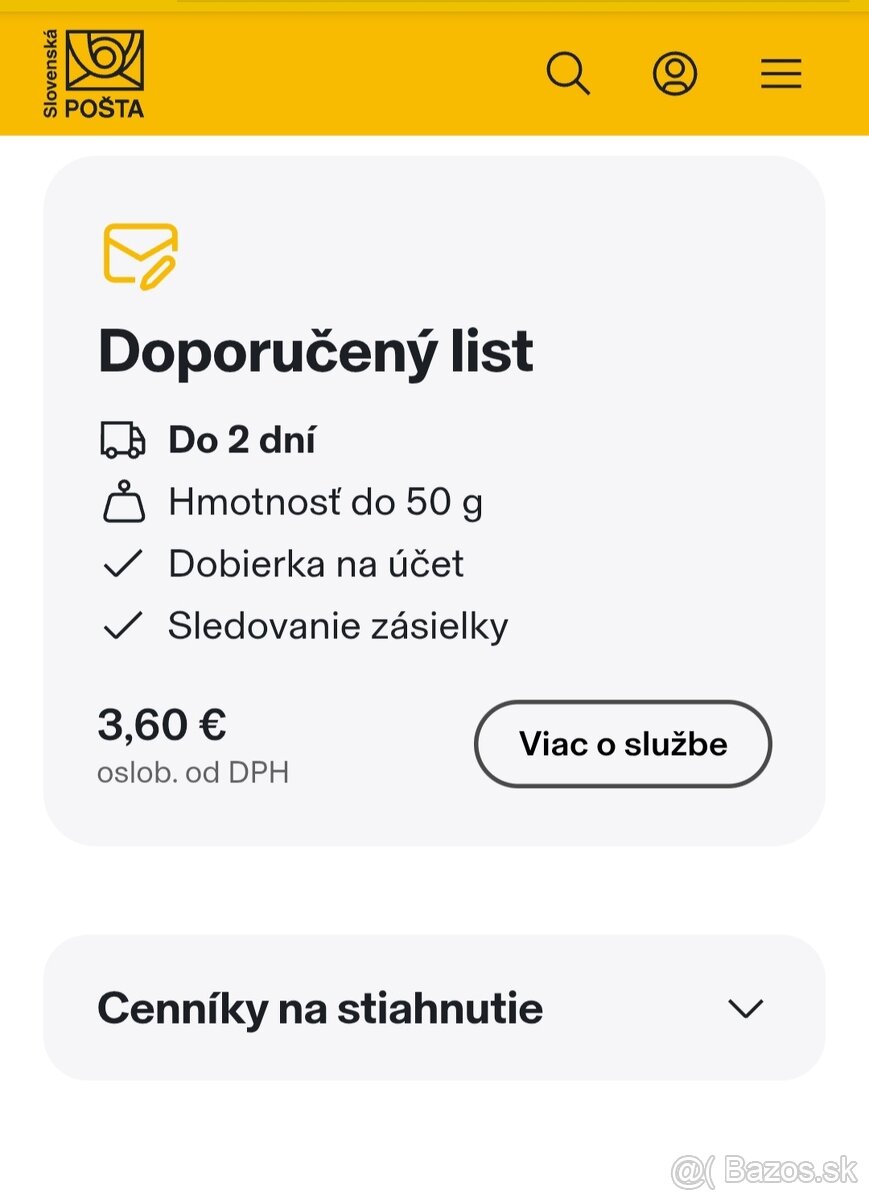Click the Bazos.sk watermark link
This screenshot has height=1200, width=869.
coord(762,1167)
